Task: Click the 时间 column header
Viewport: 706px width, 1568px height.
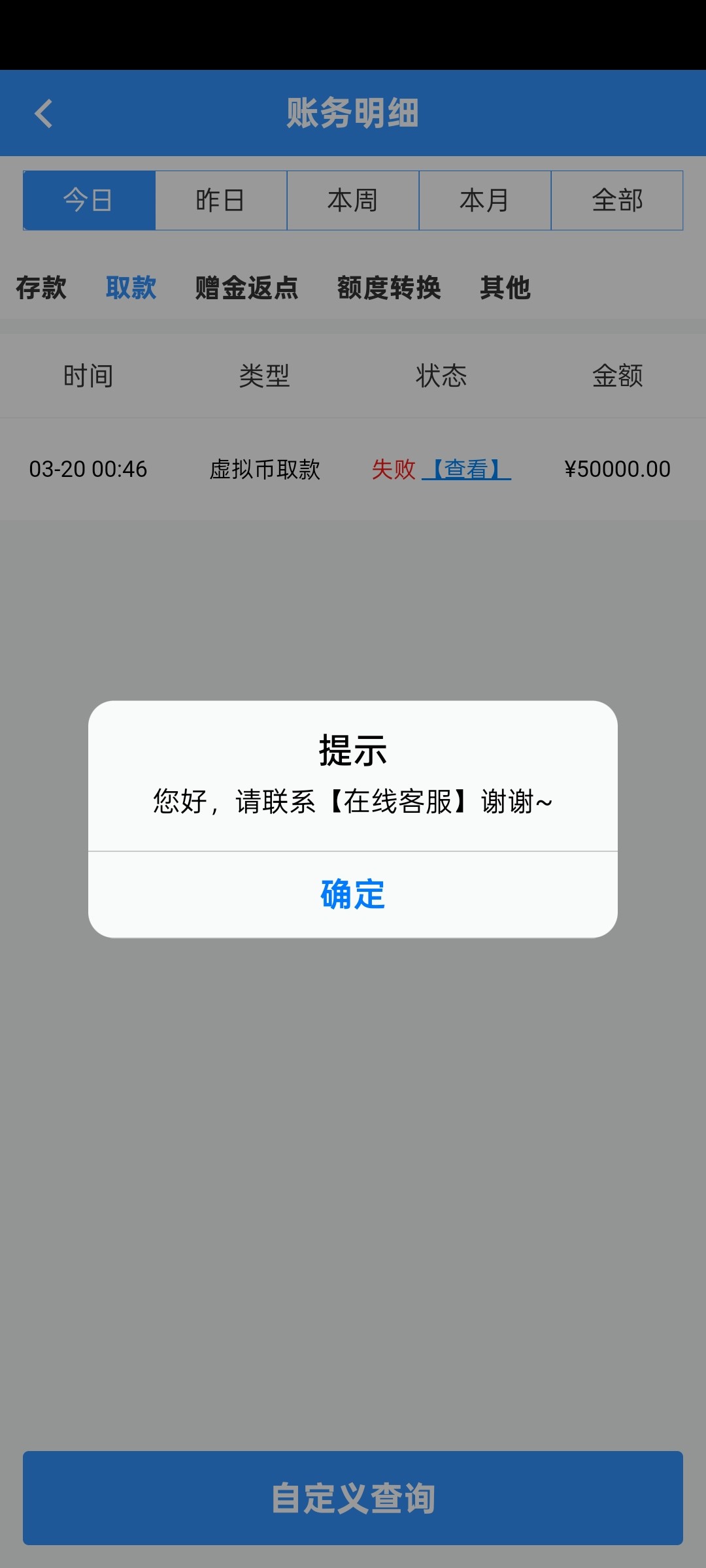Action: pyautogui.click(x=89, y=375)
